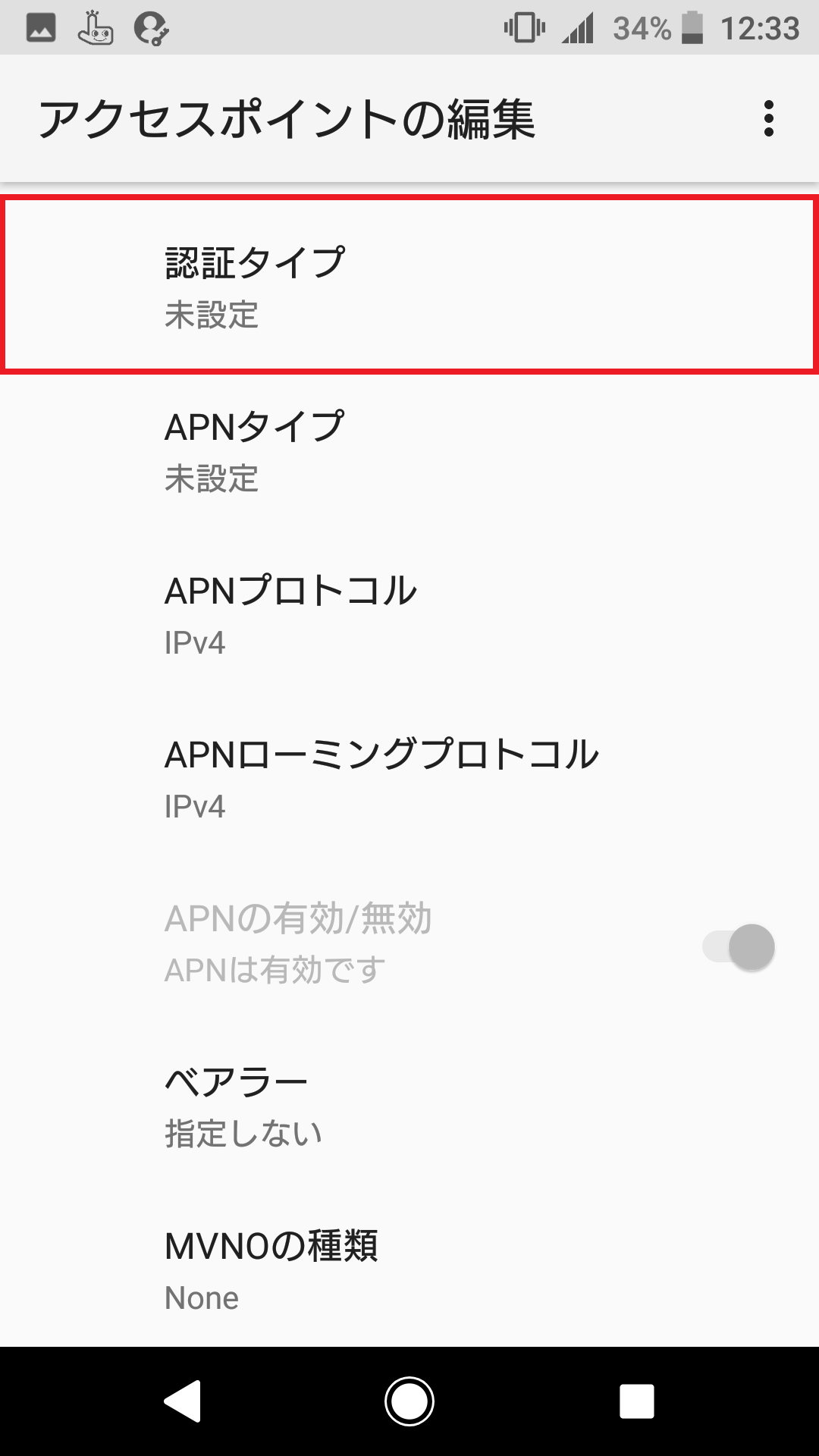Open the ベアラー selection set to 指定しない
This screenshot has width=819, height=1456.
409,1107
